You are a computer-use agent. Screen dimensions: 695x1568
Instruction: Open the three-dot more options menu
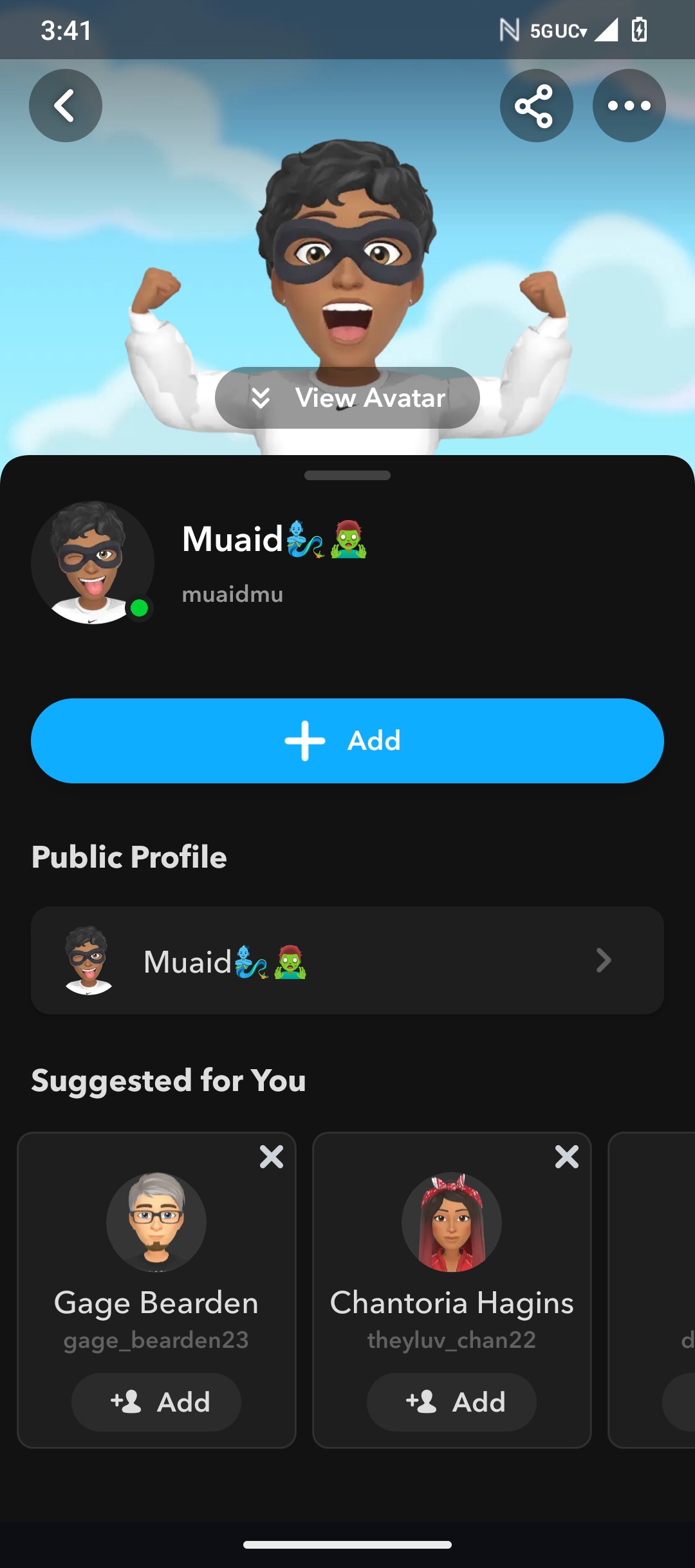pos(629,106)
